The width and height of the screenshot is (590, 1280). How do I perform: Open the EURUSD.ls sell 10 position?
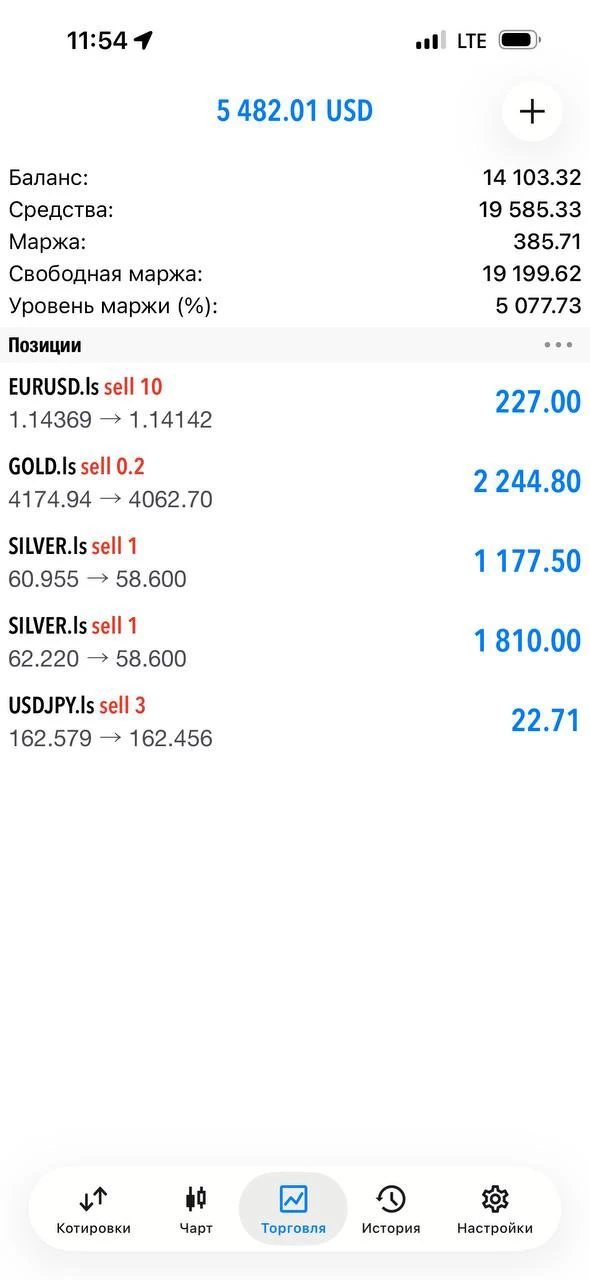(x=295, y=402)
